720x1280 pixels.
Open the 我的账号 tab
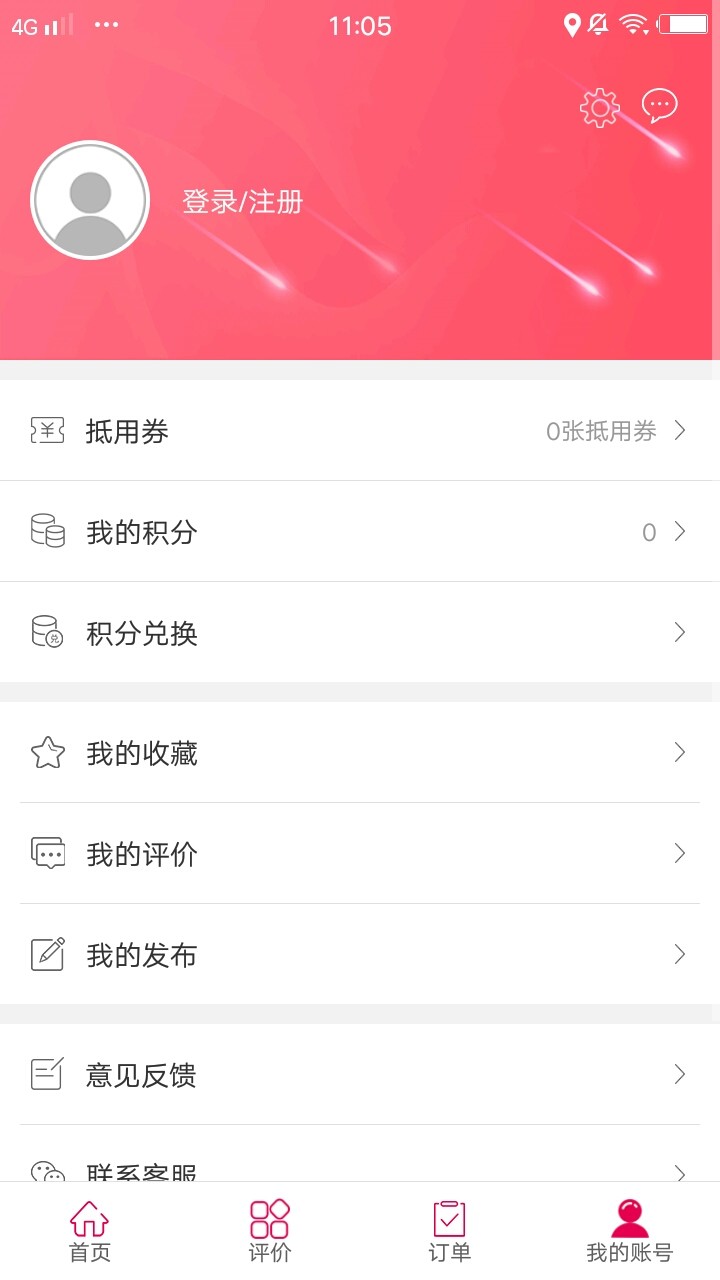[x=629, y=1230]
